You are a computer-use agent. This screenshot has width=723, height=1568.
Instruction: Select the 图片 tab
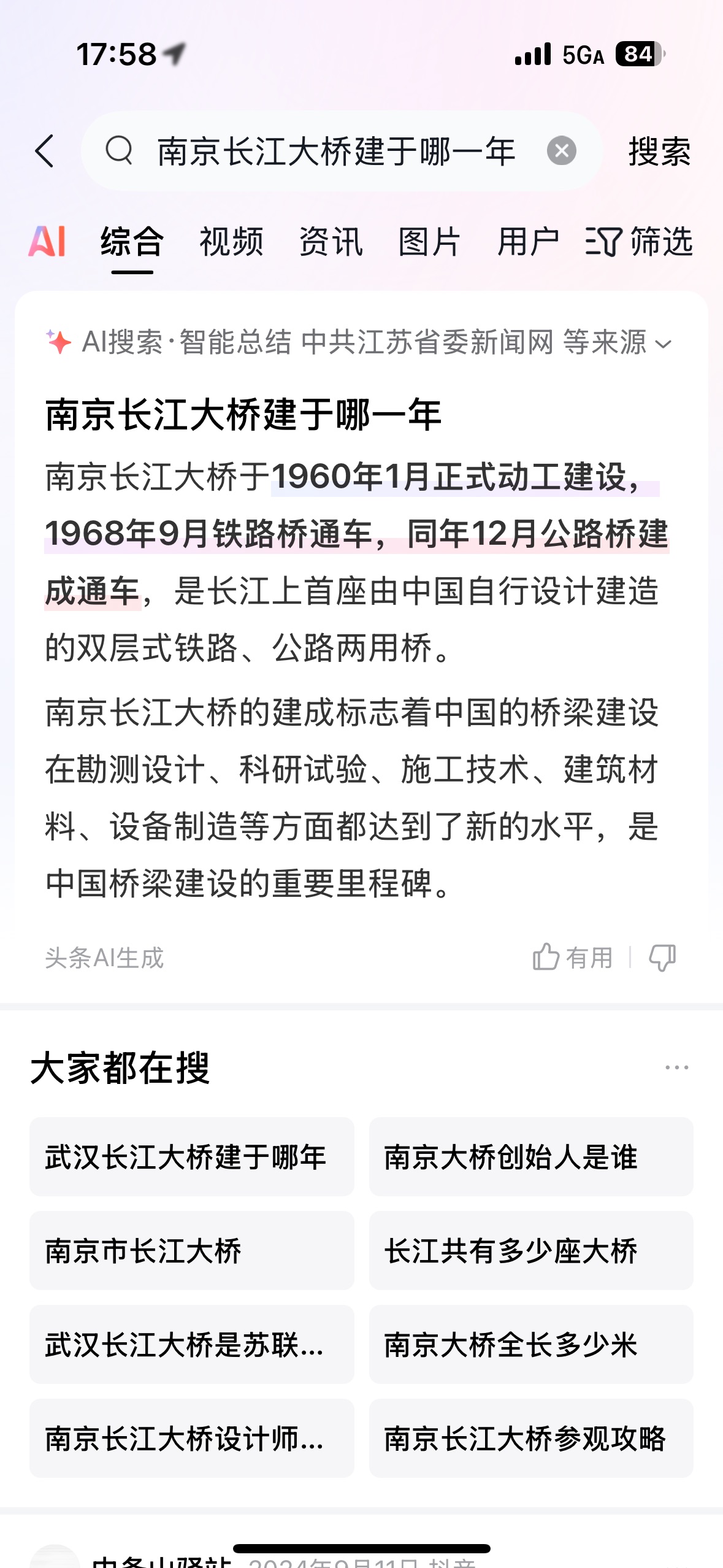point(429,241)
